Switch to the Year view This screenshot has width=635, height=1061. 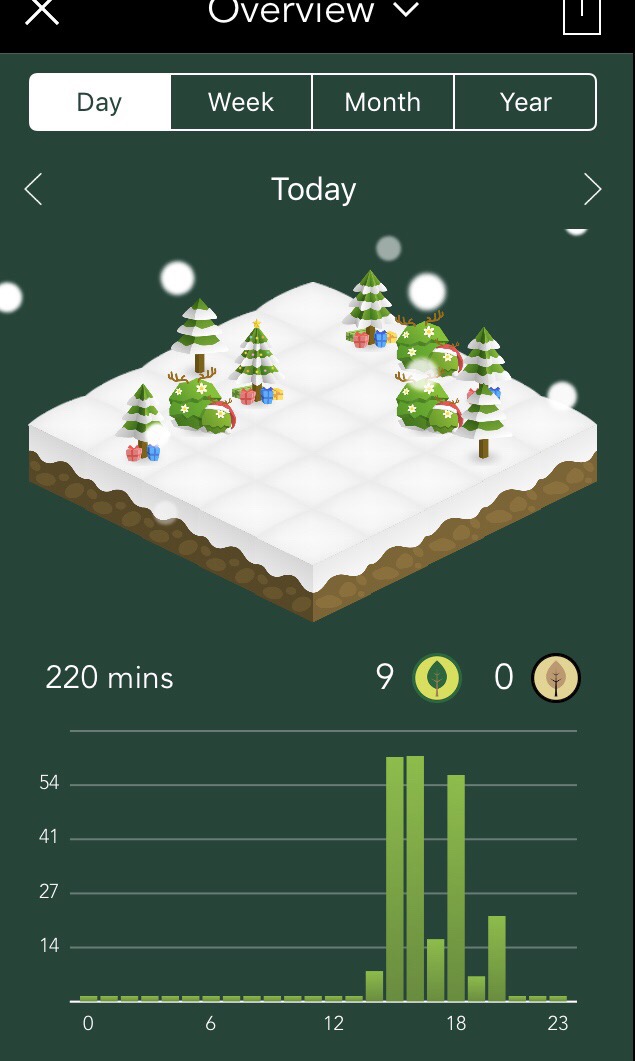pos(525,102)
